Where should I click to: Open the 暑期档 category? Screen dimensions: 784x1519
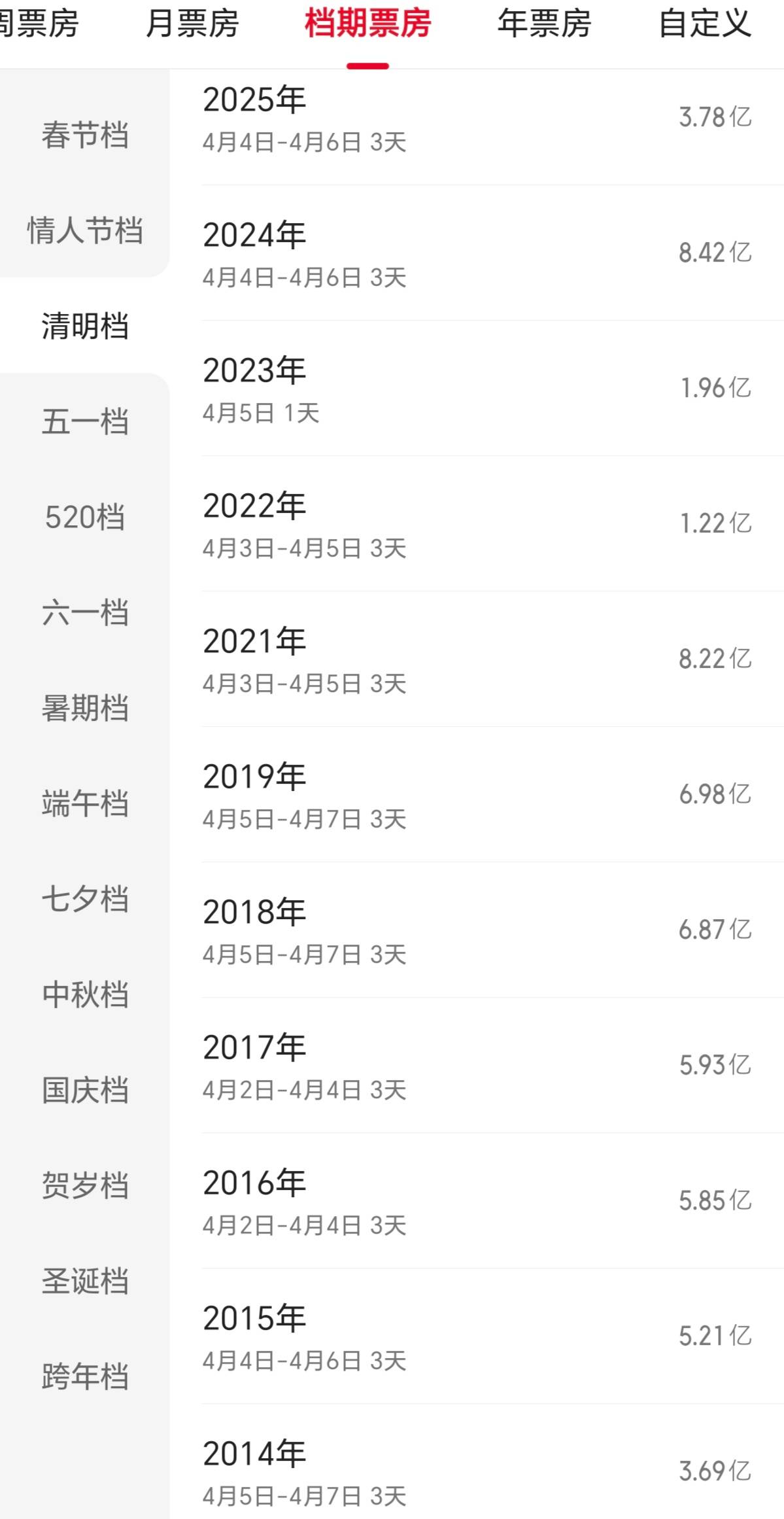pos(85,708)
